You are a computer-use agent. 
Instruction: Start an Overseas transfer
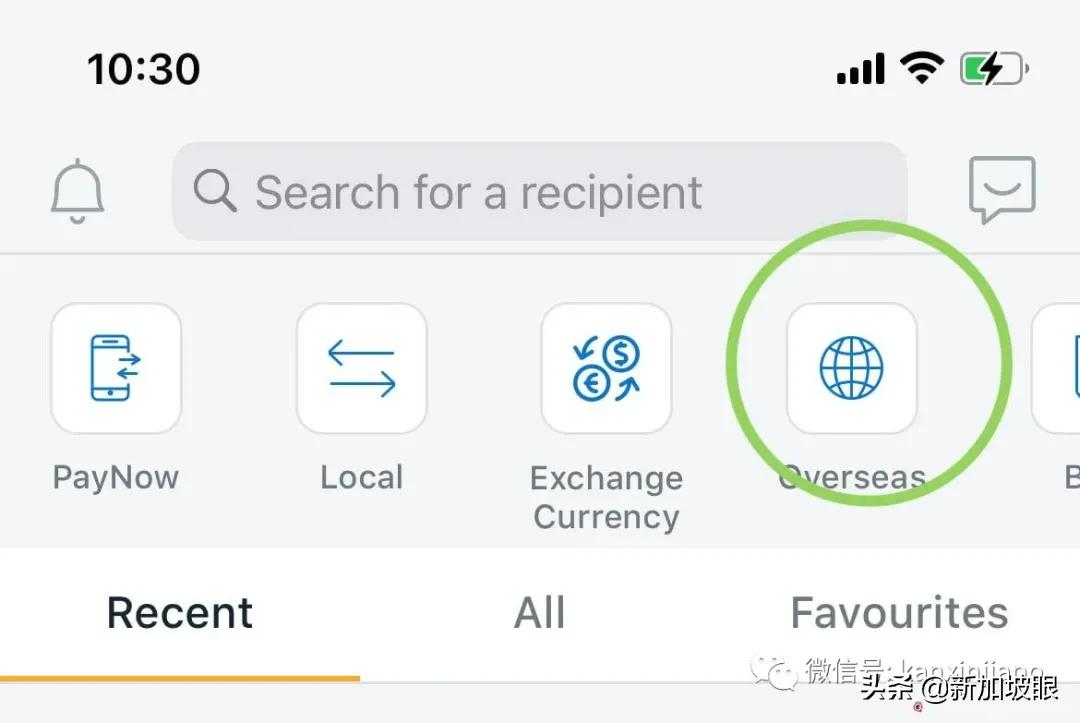click(x=851, y=368)
